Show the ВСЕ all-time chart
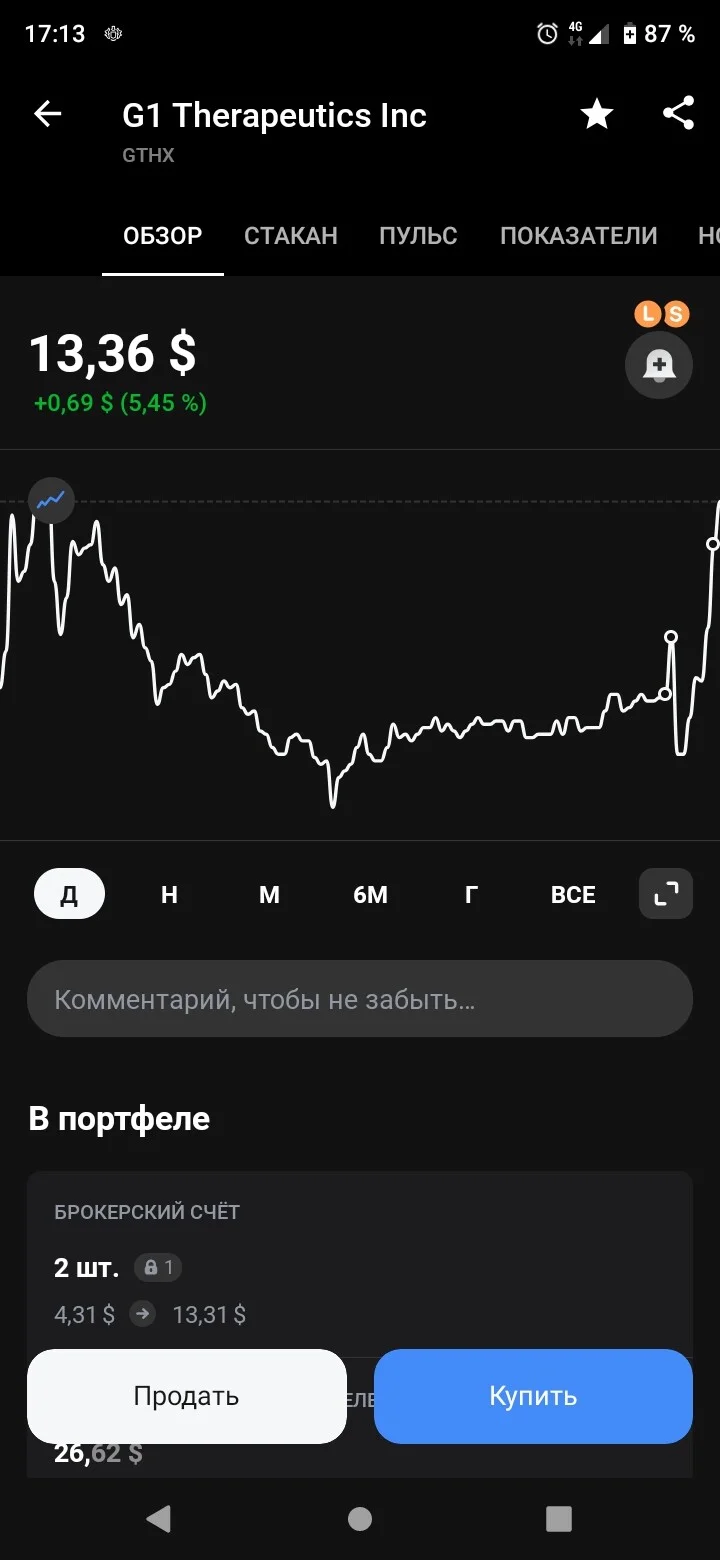 (573, 894)
